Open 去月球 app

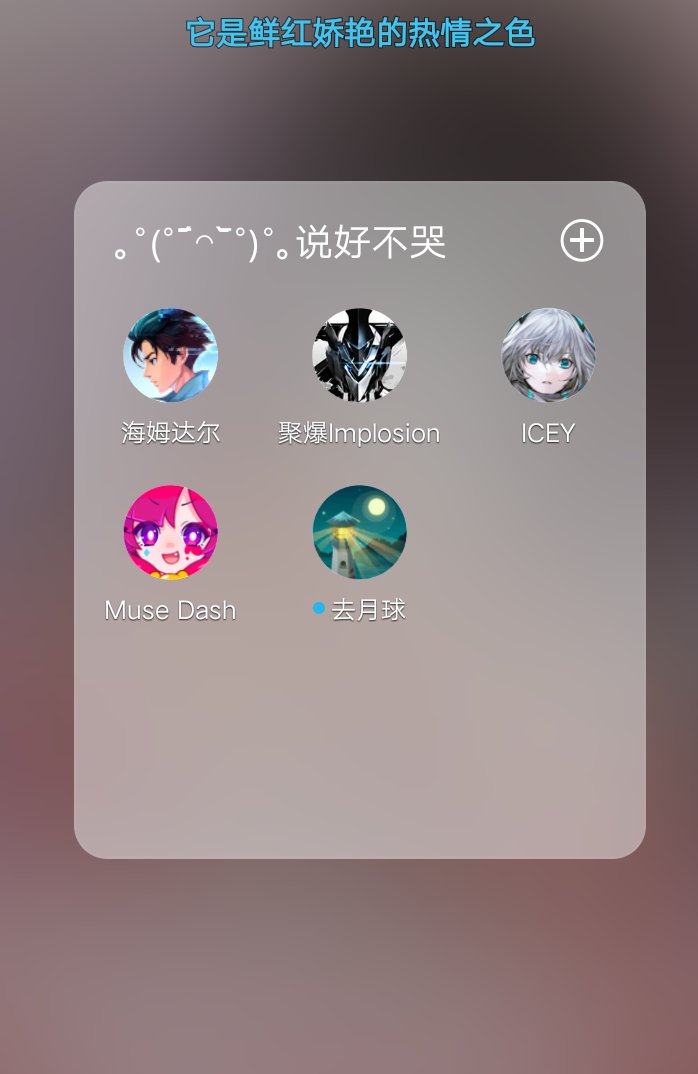click(x=359, y=532)
